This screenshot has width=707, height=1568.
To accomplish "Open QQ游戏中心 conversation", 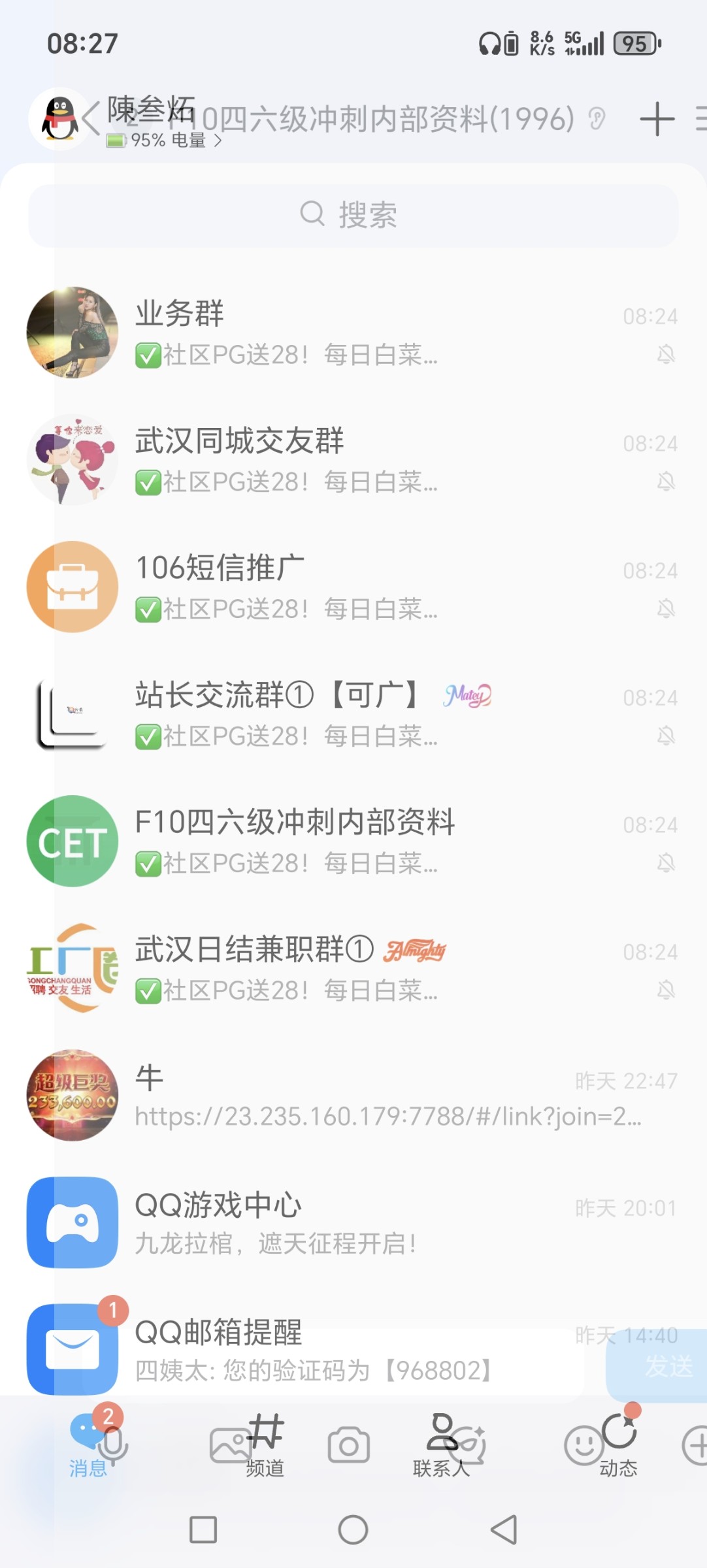I will click(353, 1222).
